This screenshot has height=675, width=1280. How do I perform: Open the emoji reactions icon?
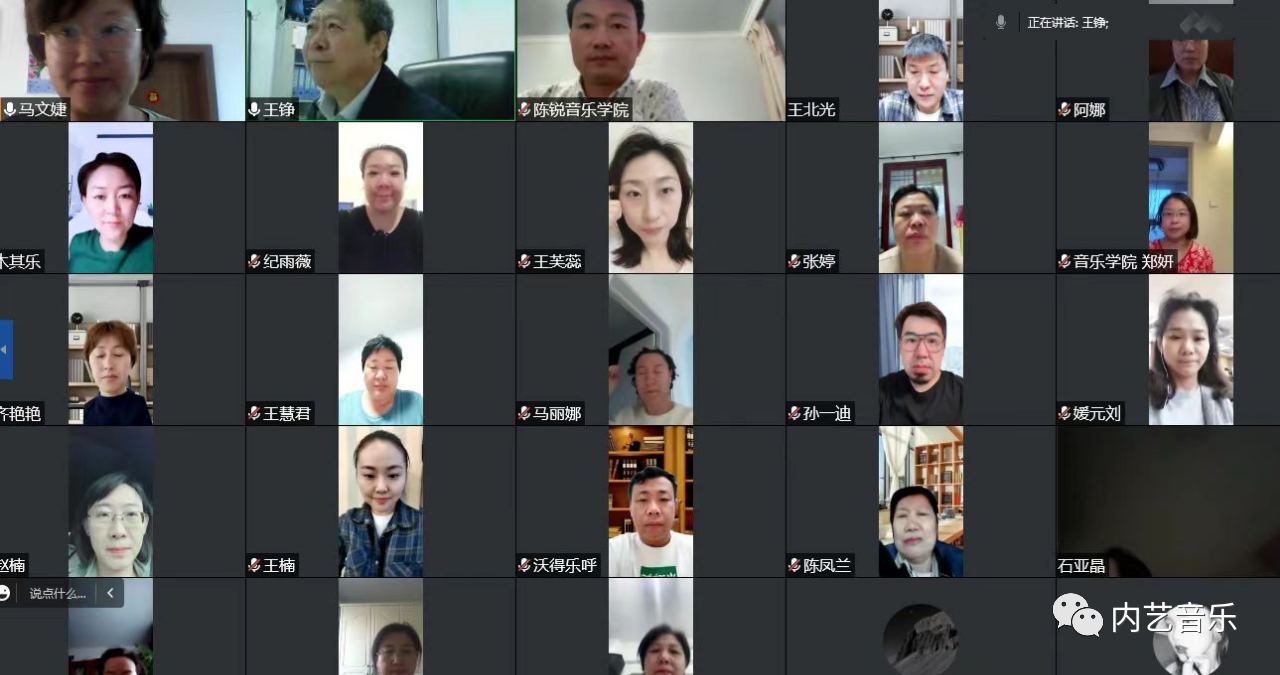click(4, 593)
